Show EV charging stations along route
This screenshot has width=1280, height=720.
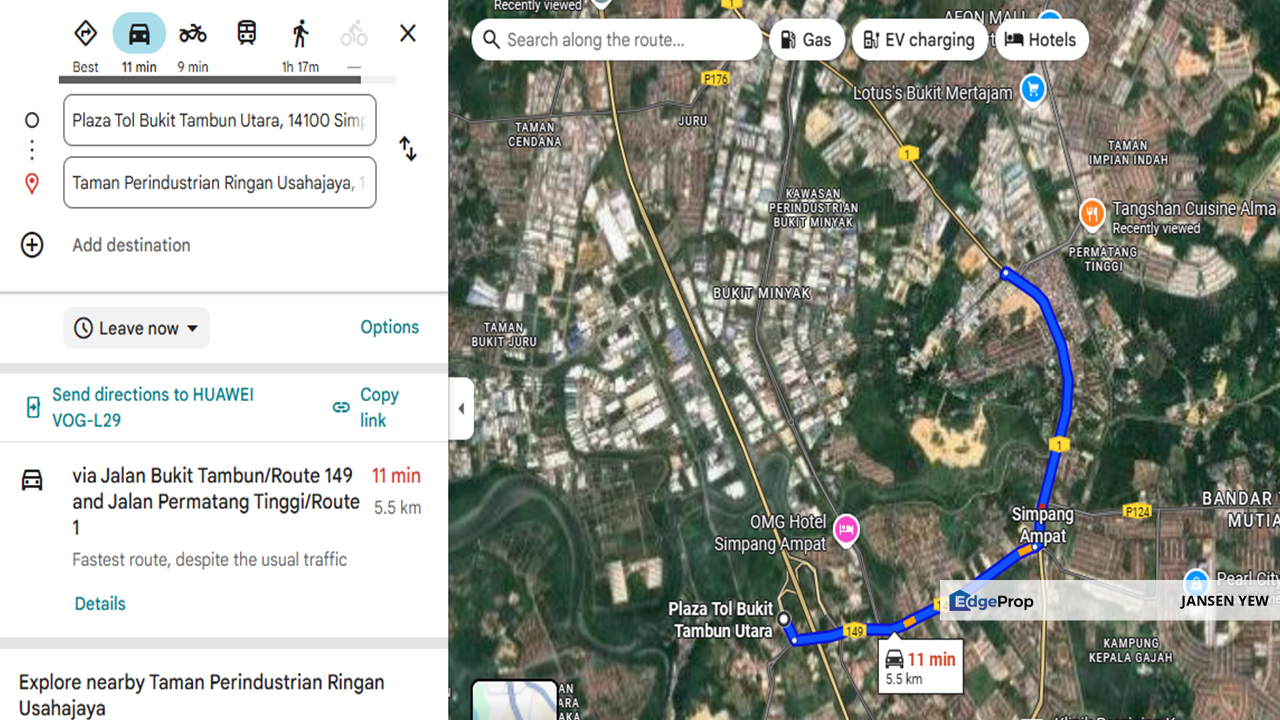coord(919,40)
